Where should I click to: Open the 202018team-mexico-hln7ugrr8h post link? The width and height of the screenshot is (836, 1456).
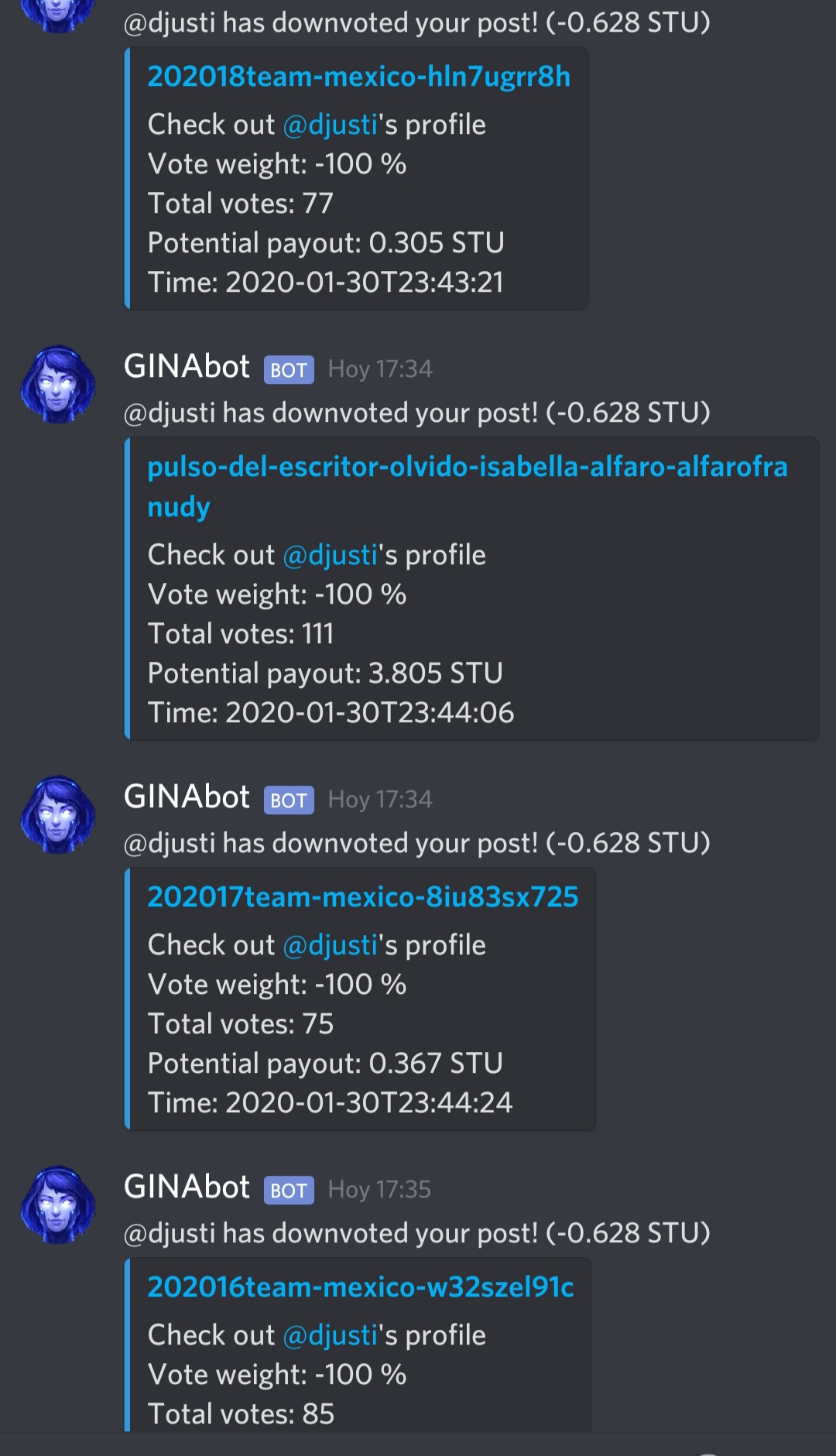(358, 77)
